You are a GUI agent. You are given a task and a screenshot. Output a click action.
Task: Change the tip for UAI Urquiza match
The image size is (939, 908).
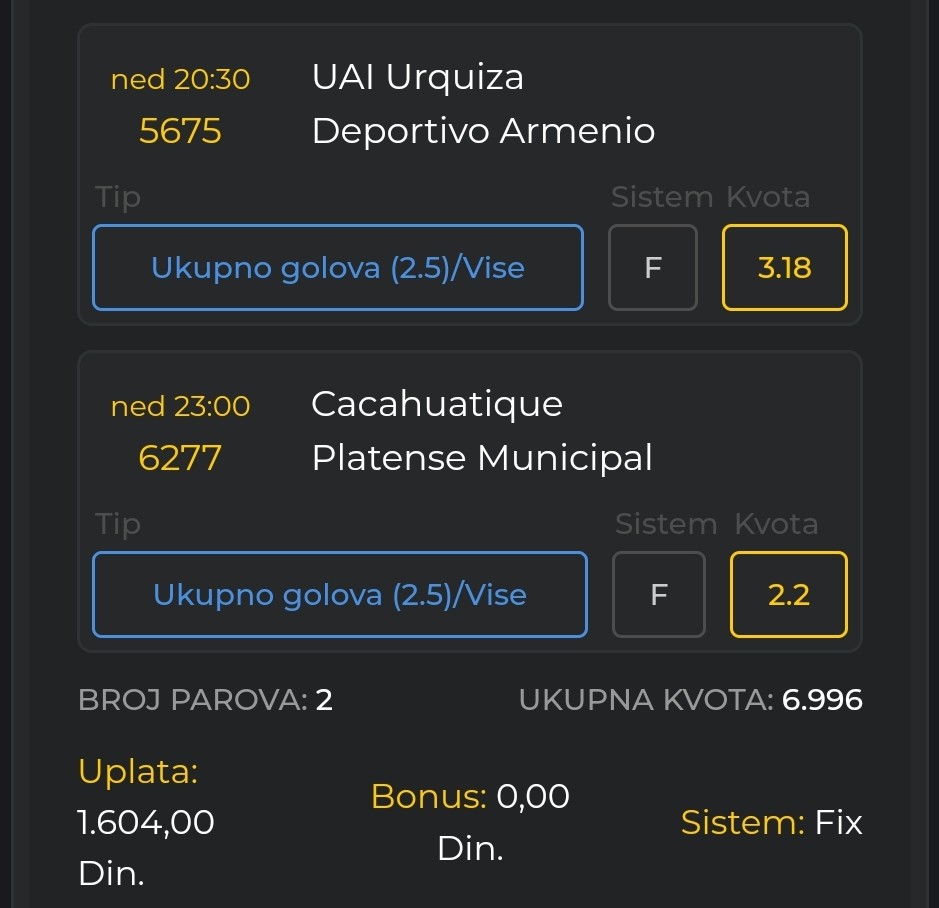(338, 268)
